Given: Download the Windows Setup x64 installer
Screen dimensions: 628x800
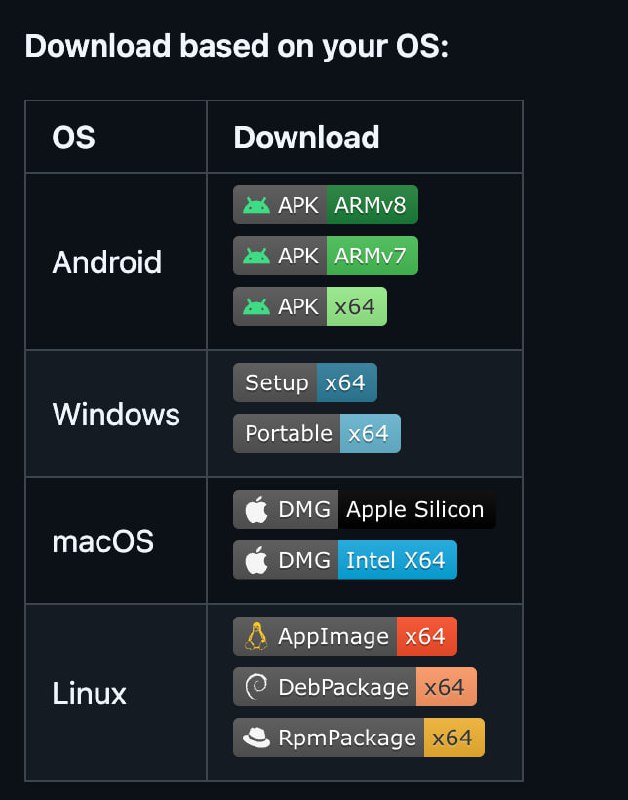Looking at the screenshot, I should pos(304,383).
